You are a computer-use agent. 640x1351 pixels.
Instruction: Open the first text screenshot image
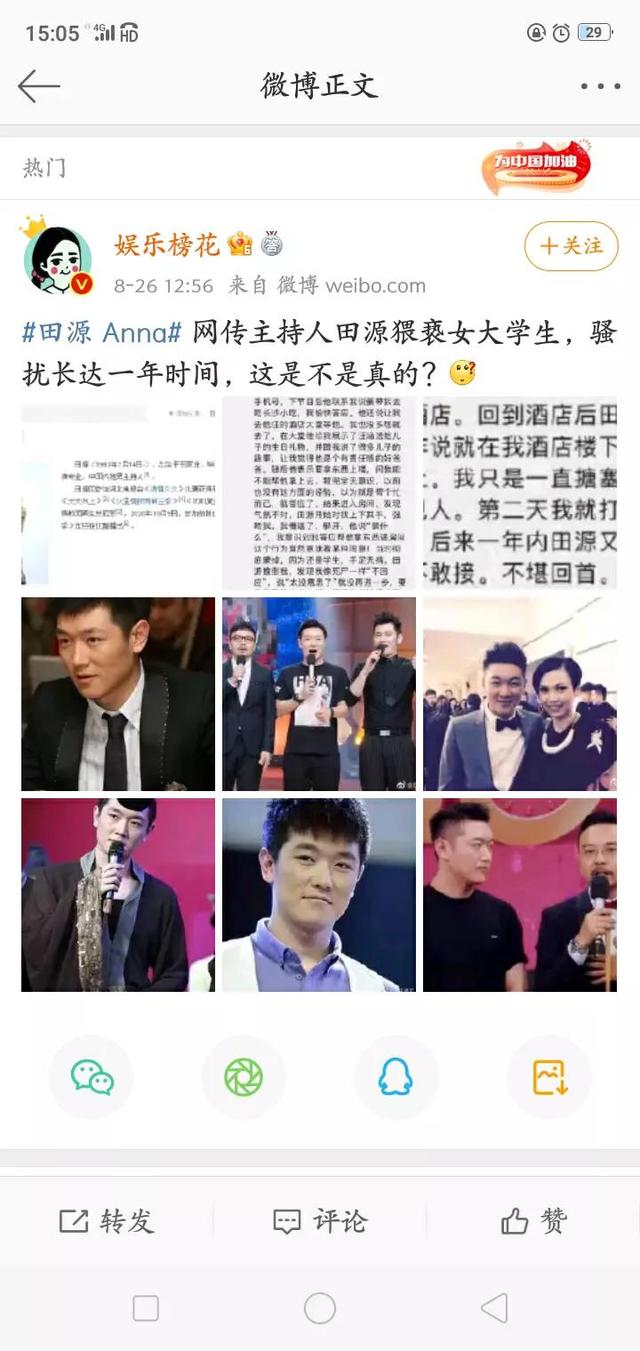click(118, 493)
